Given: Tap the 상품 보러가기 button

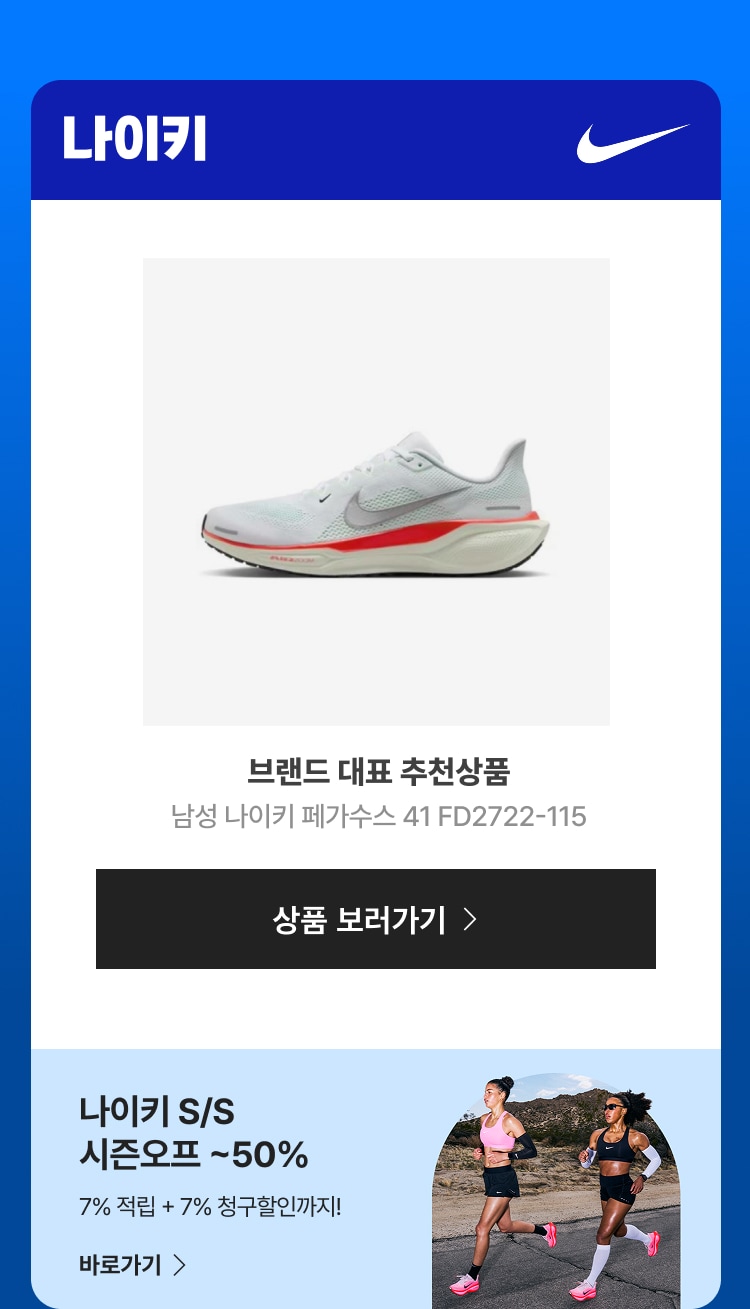Looking at the screenshot, I should pos(375,919).
